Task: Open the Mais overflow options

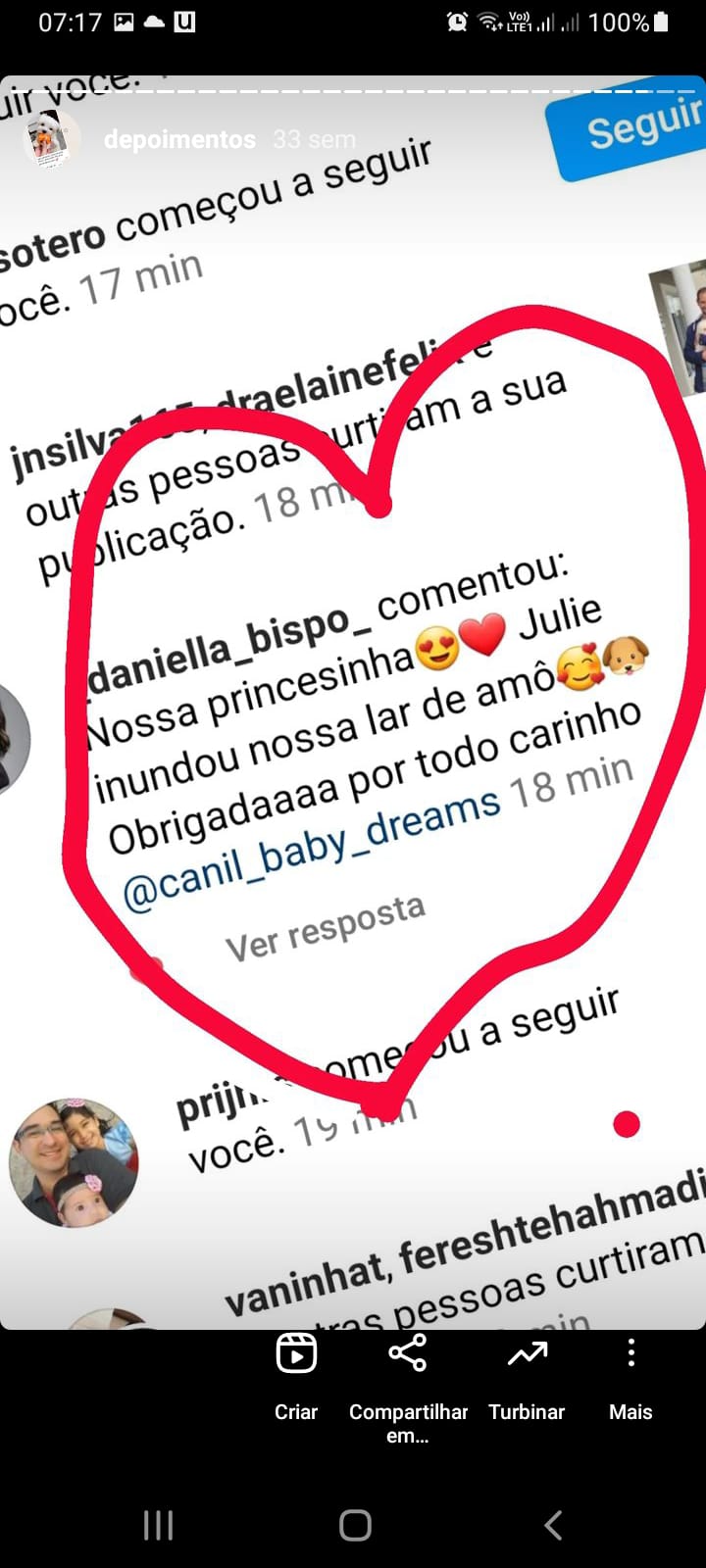Action: point(630,1374)
